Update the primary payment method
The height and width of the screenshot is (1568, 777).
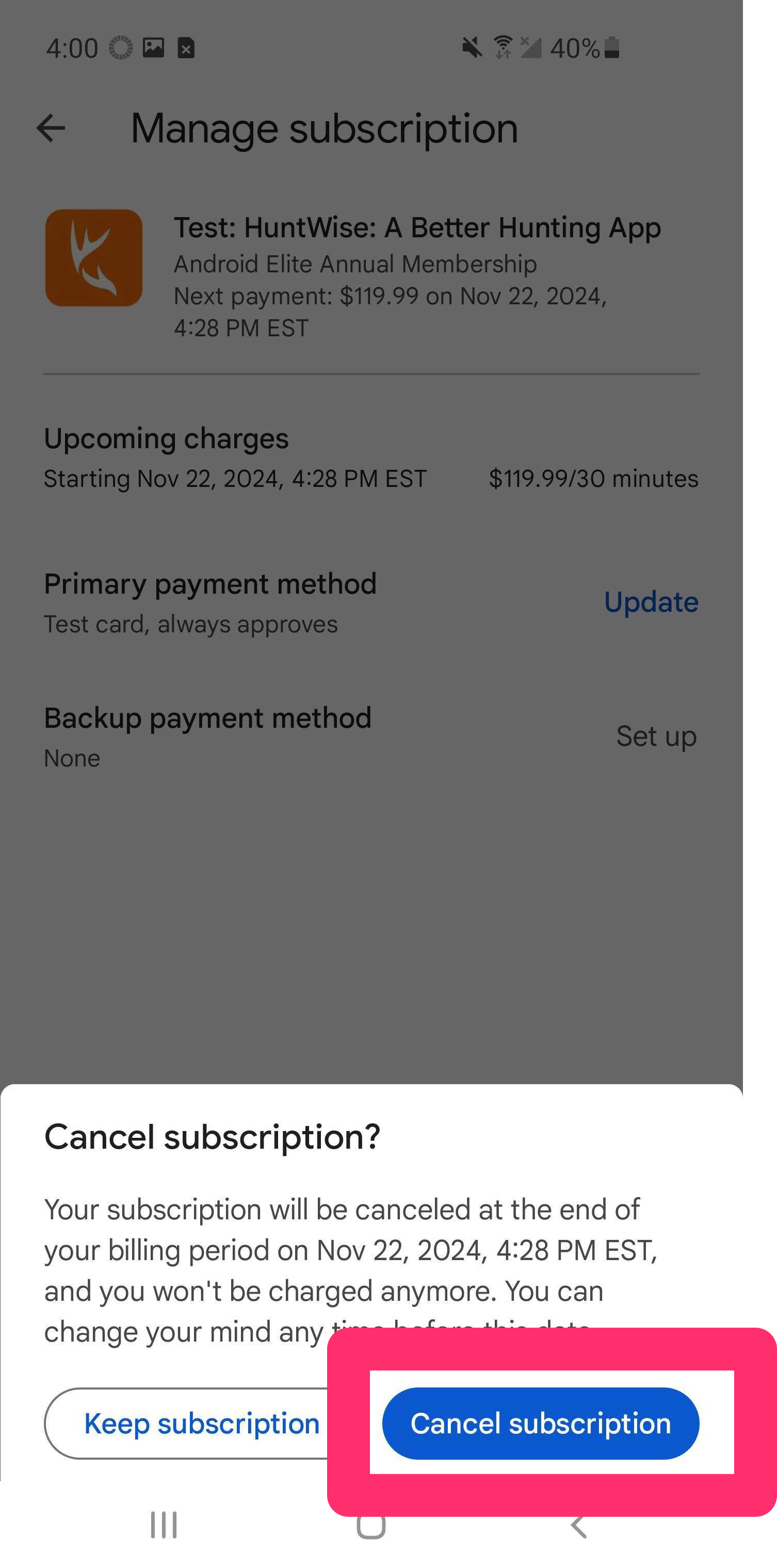[651, 602]
